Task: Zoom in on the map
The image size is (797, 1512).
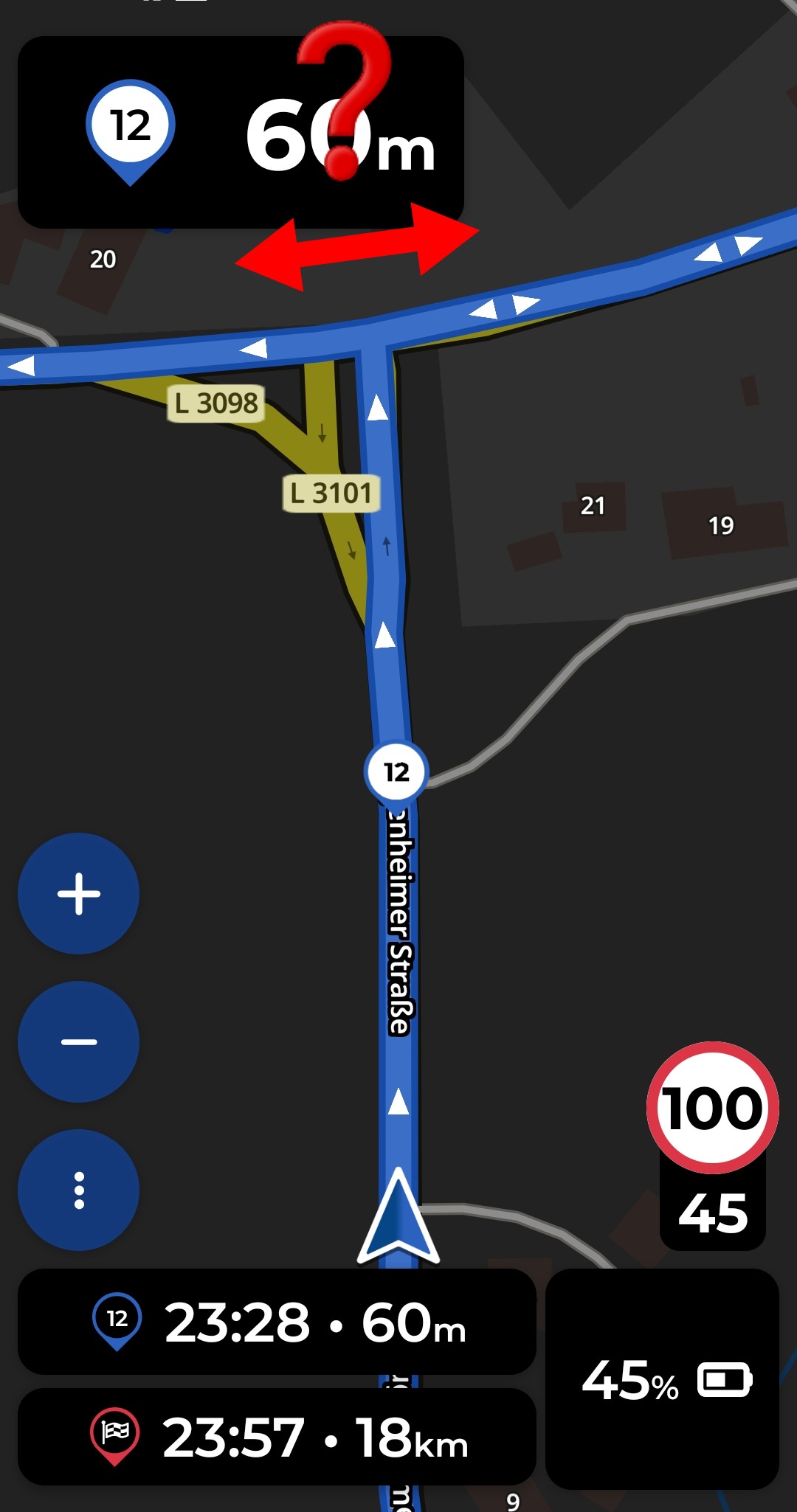Action: point(79,894)
